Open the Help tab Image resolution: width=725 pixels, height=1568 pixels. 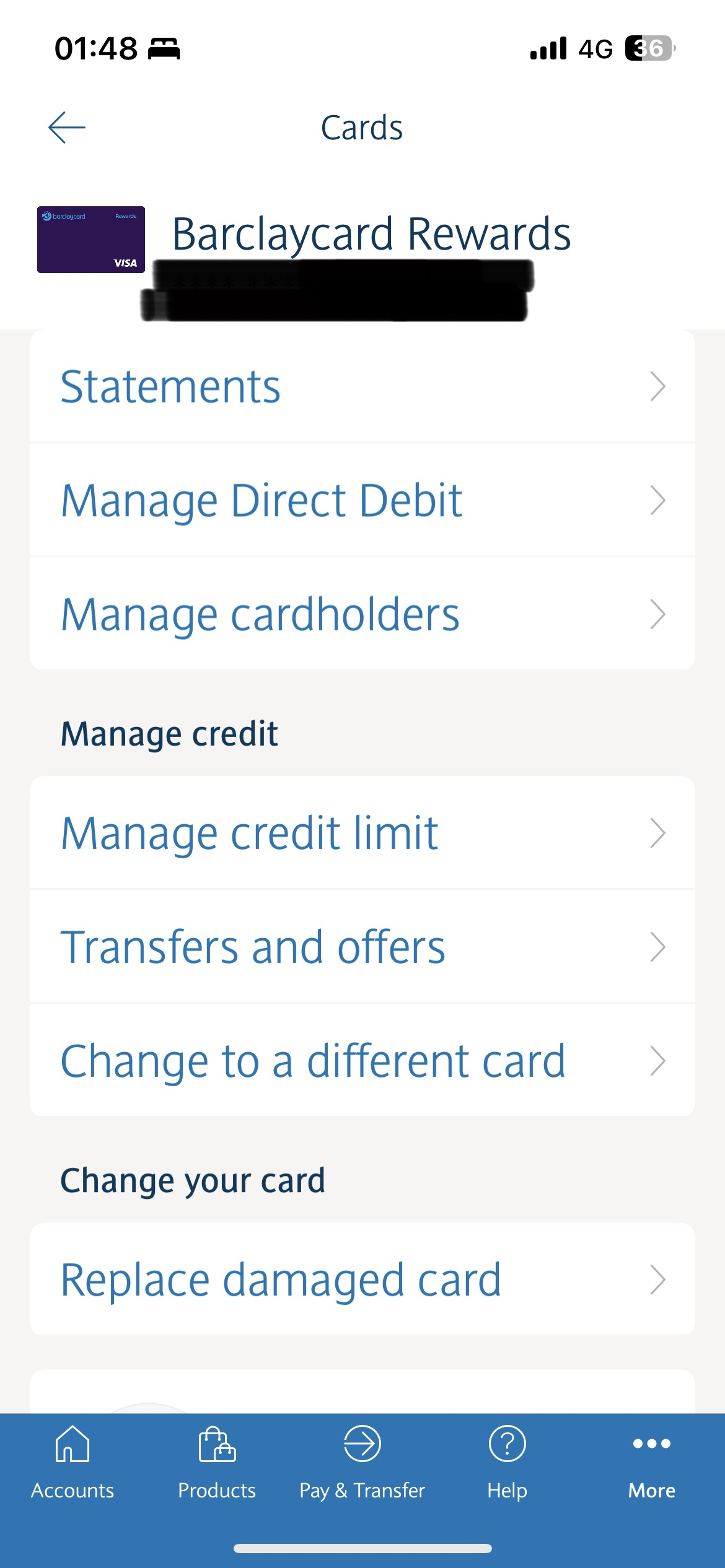coord(507,1463)
